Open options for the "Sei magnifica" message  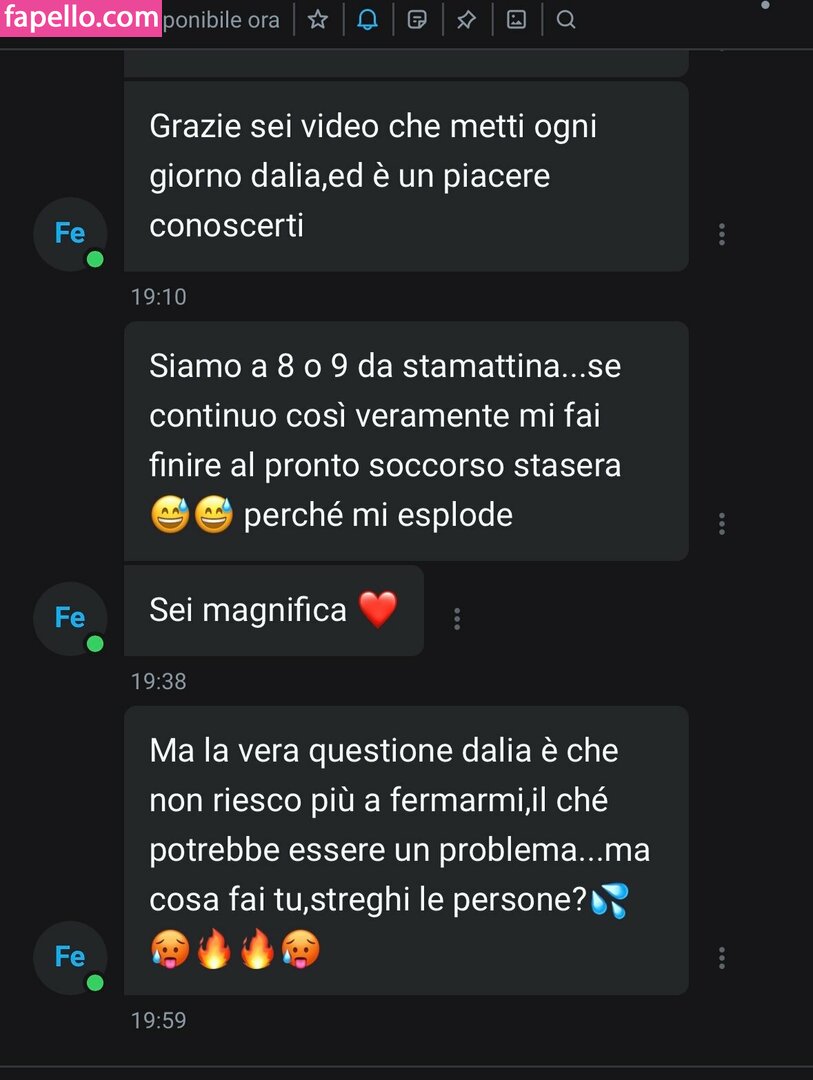457,618
